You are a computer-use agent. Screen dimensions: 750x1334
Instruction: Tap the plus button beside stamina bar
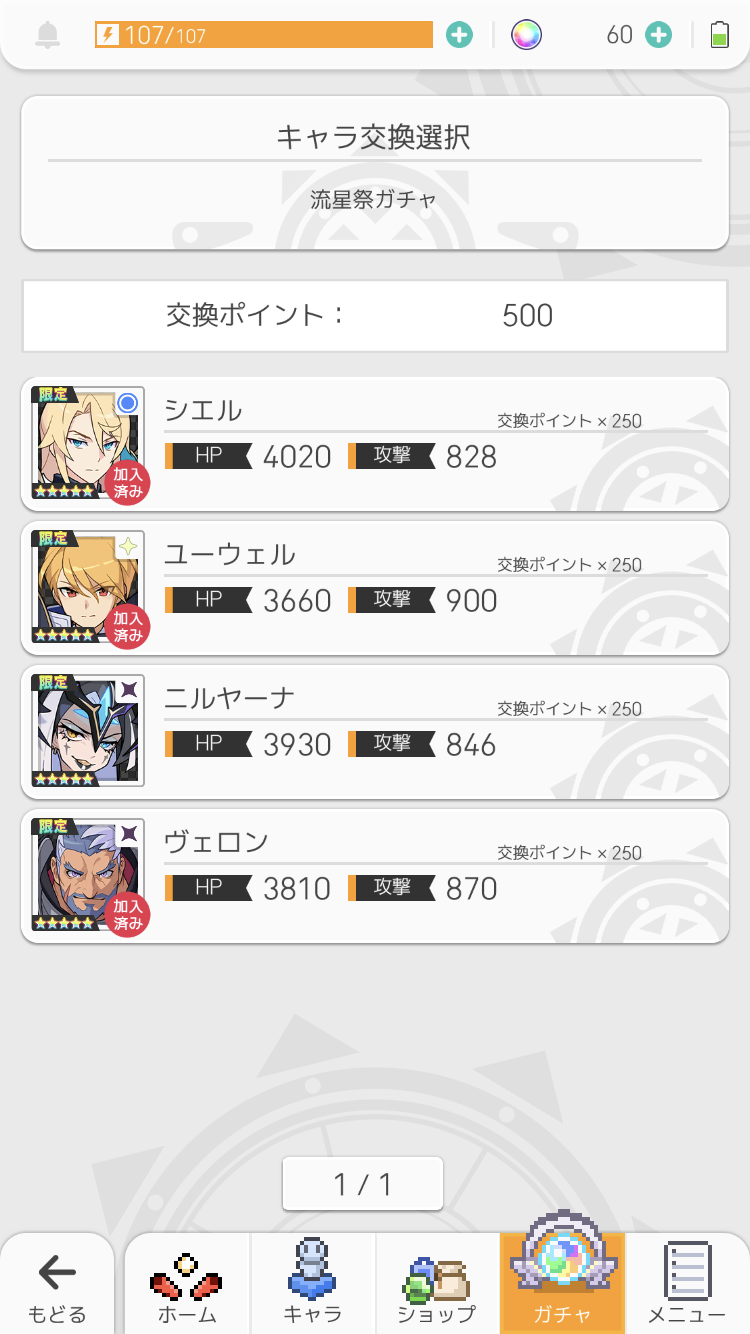click(459, 35)
